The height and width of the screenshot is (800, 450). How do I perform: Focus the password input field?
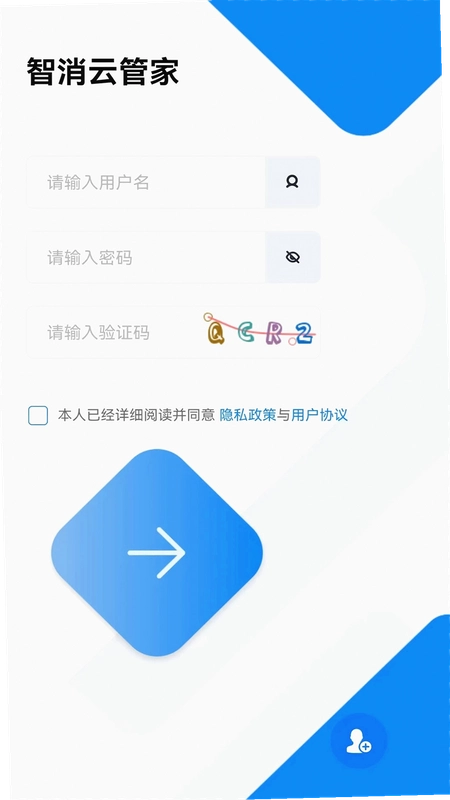click(x=146, y=257)
